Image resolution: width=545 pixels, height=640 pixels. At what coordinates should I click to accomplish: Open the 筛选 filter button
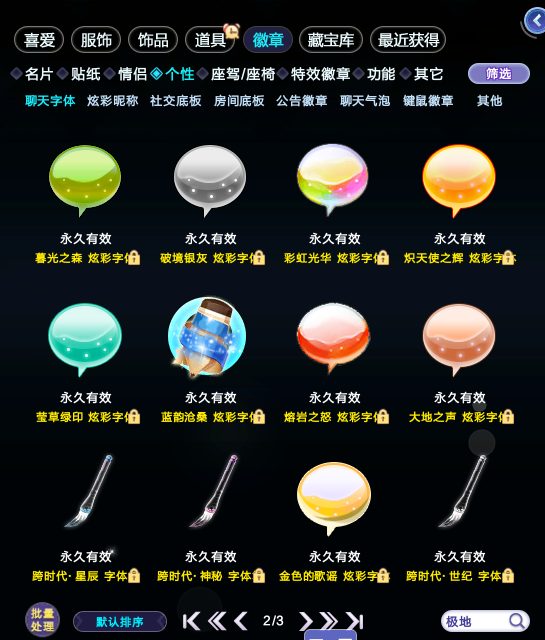498,73
